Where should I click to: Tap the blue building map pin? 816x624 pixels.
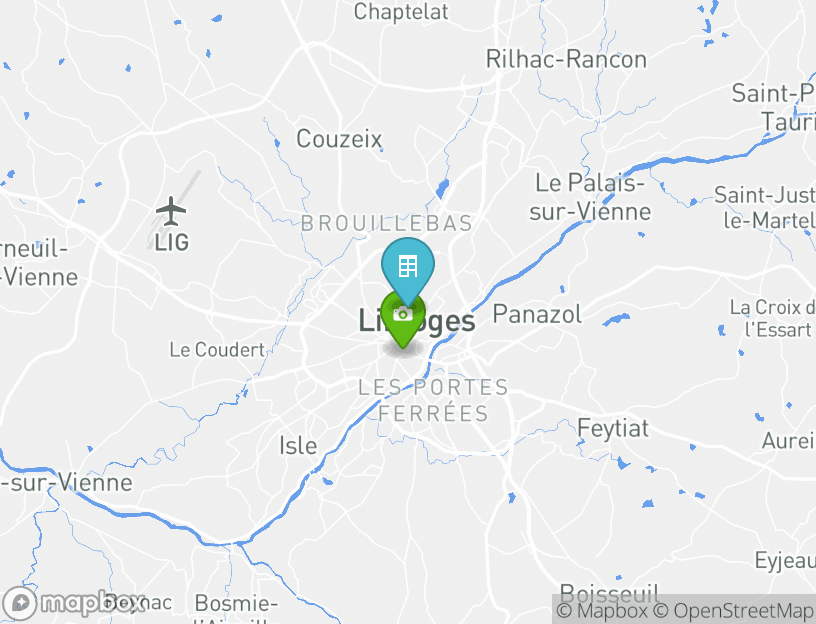click(408, 266)
